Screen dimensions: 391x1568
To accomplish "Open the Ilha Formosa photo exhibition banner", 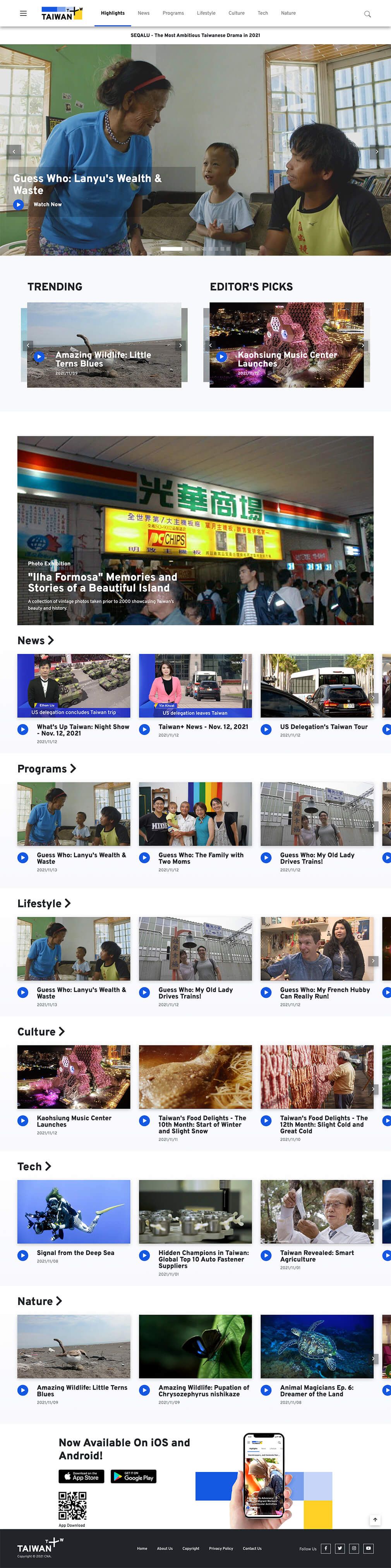I will (x=195, y=530).
